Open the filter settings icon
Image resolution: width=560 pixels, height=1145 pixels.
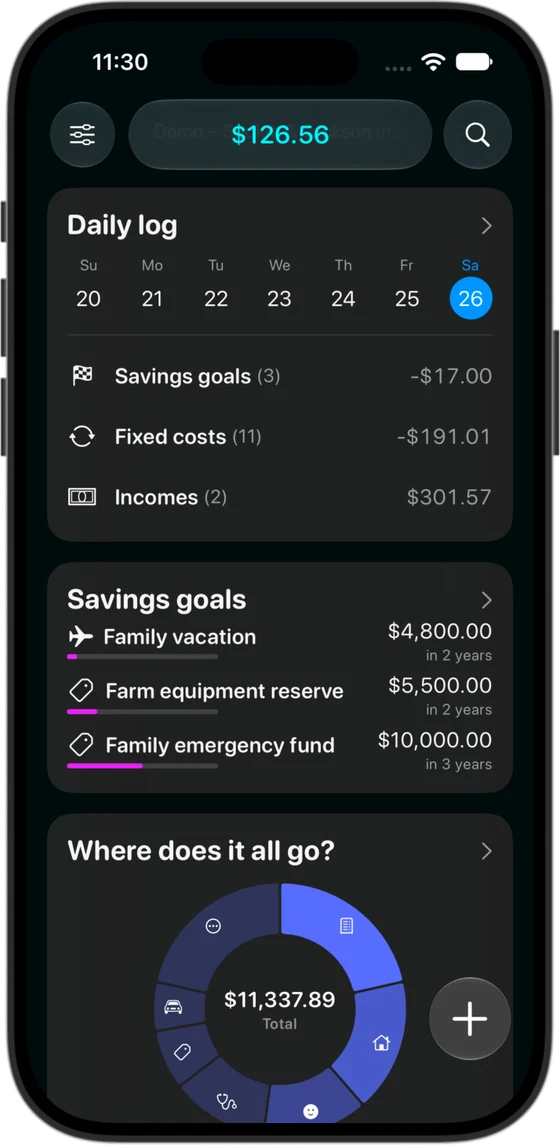[83, 135]
